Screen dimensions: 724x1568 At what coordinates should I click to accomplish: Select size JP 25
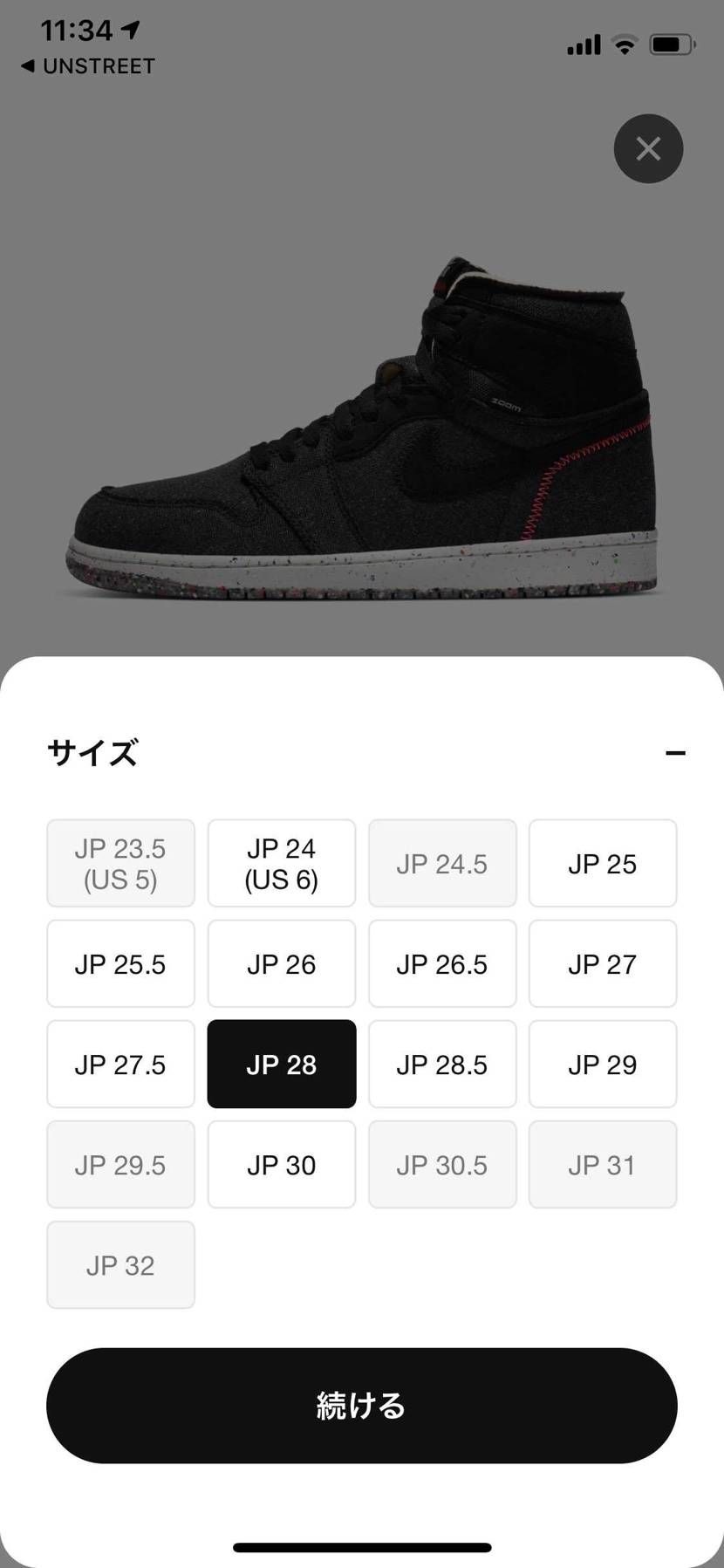click(x=603, y=863)
